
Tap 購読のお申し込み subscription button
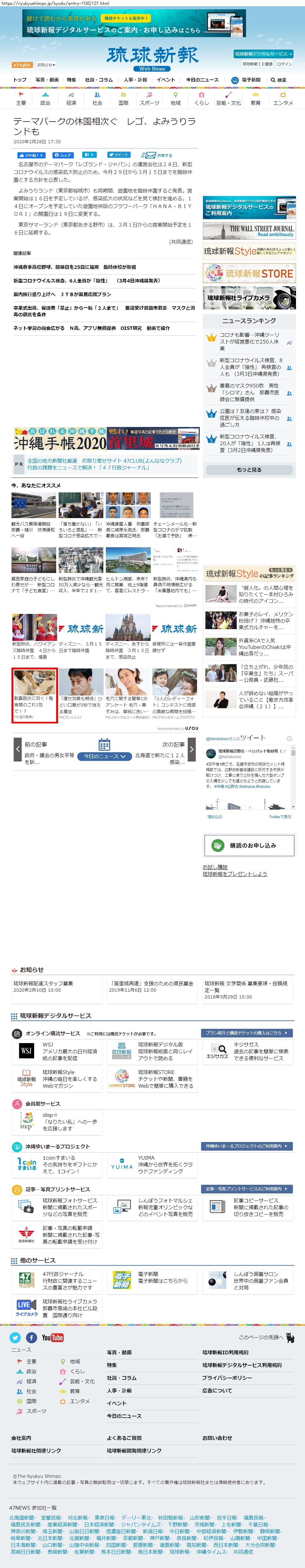(249, 845)
